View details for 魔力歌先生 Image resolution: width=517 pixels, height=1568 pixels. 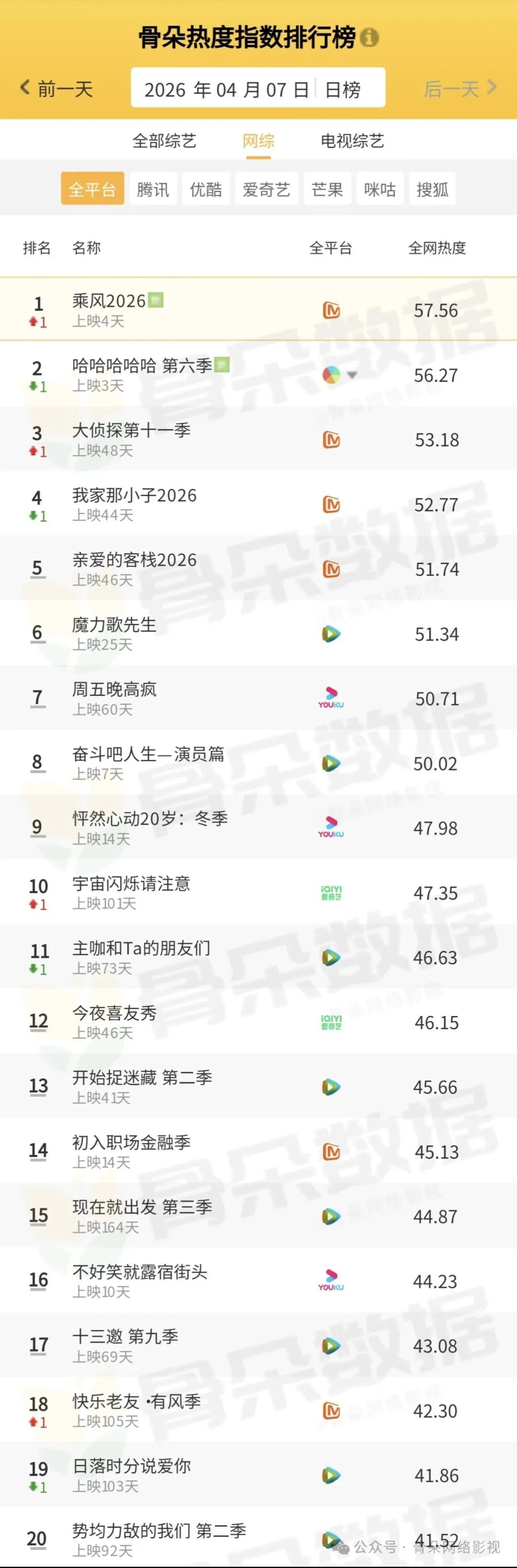click(114, 625)
